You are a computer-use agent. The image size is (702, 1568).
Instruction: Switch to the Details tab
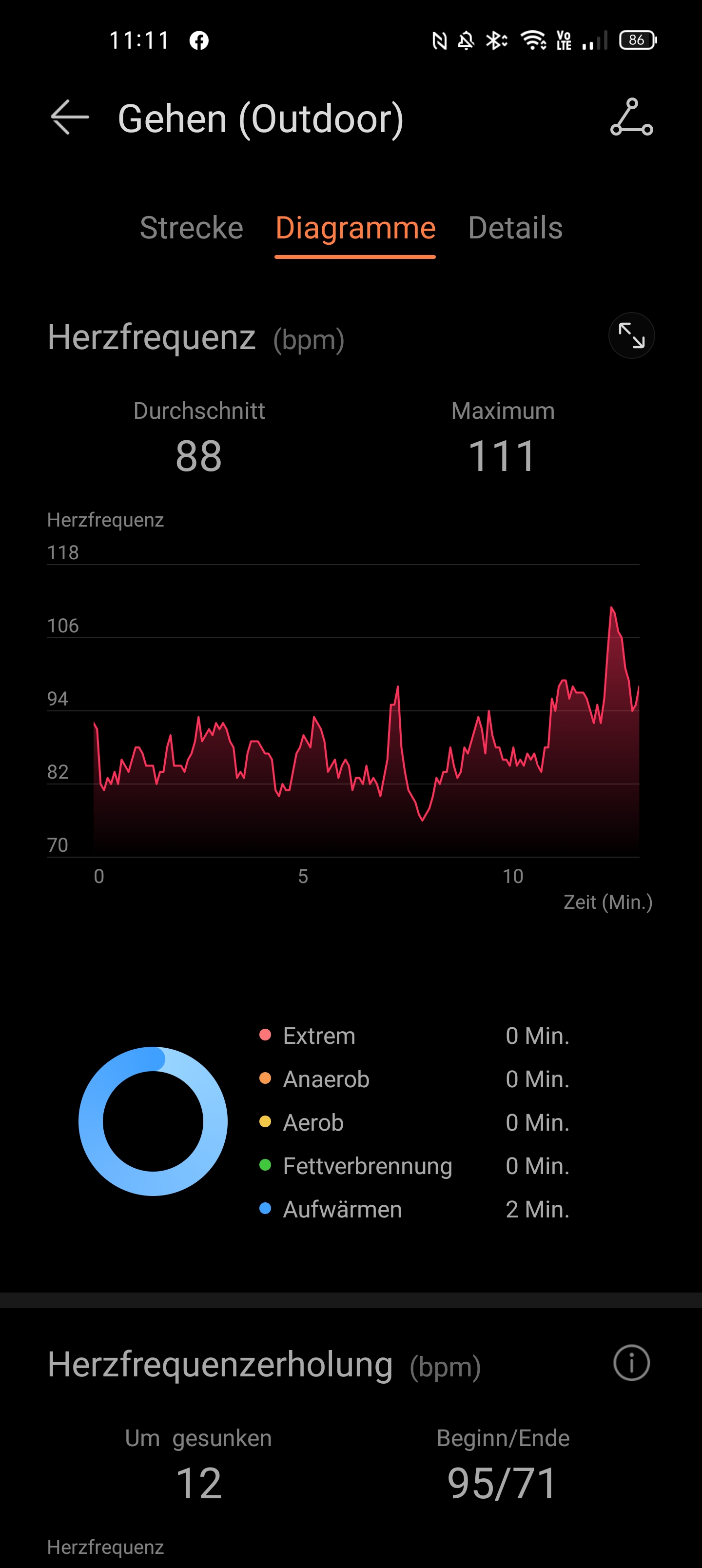[515, 228]
